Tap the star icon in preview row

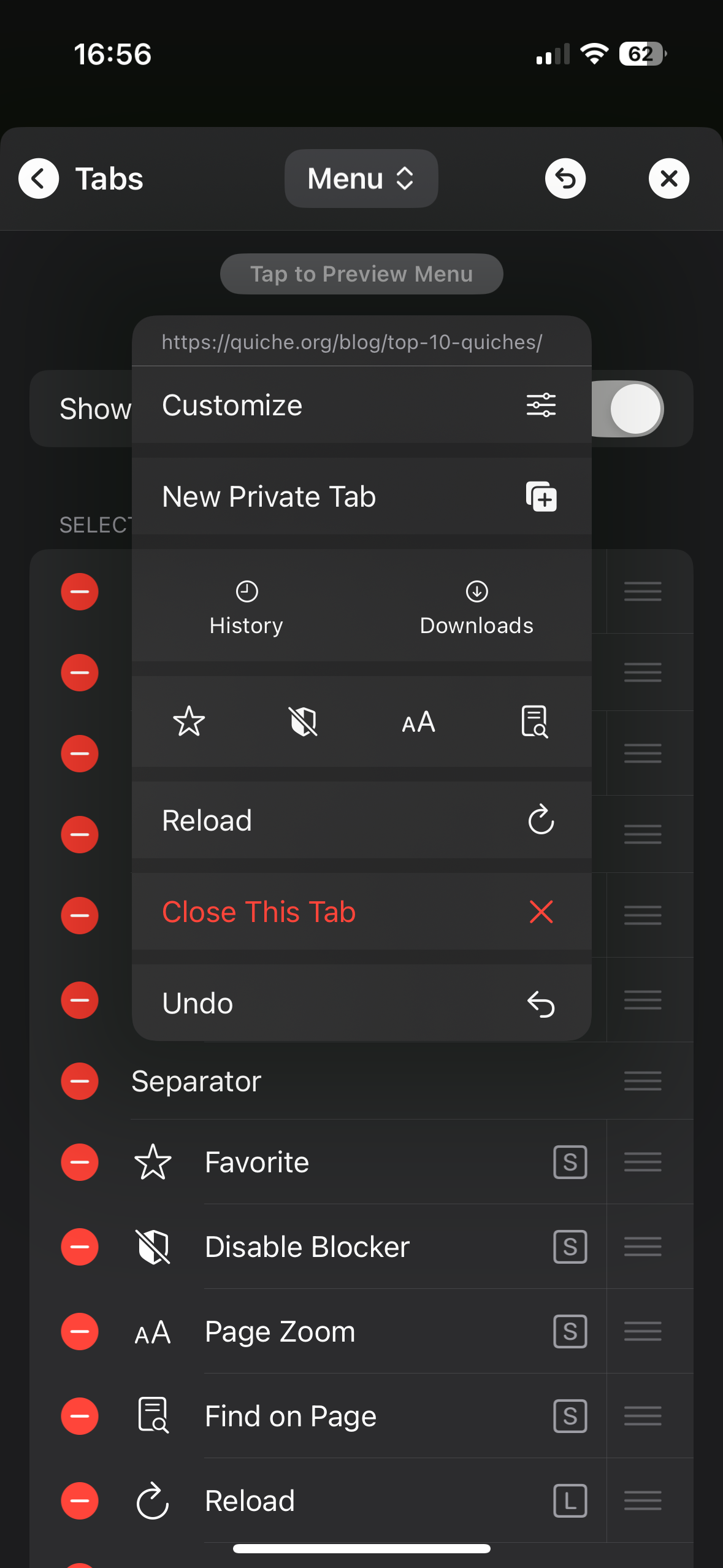189,721
